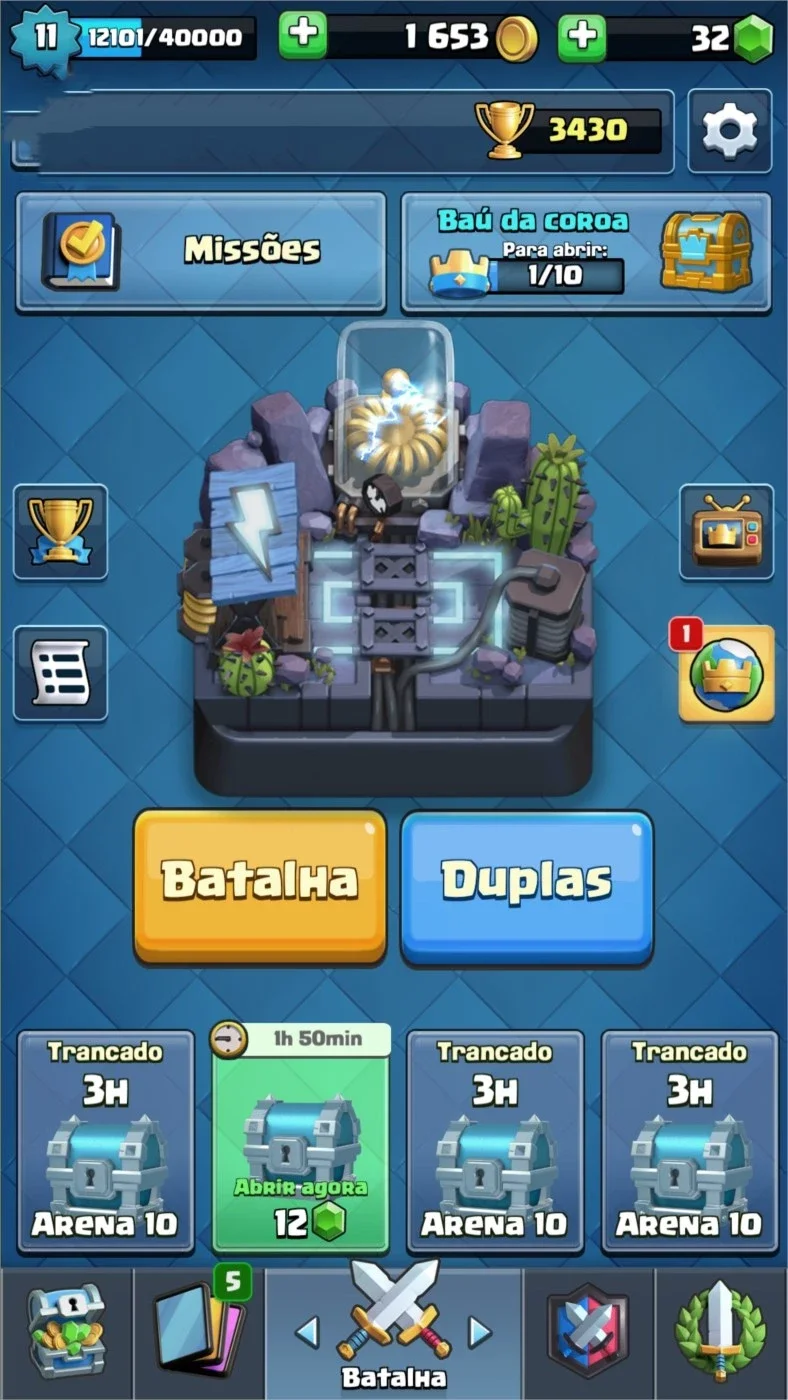Start a Duplas match
Viewport: 788px width, 1400px height.
coord(527,886)
